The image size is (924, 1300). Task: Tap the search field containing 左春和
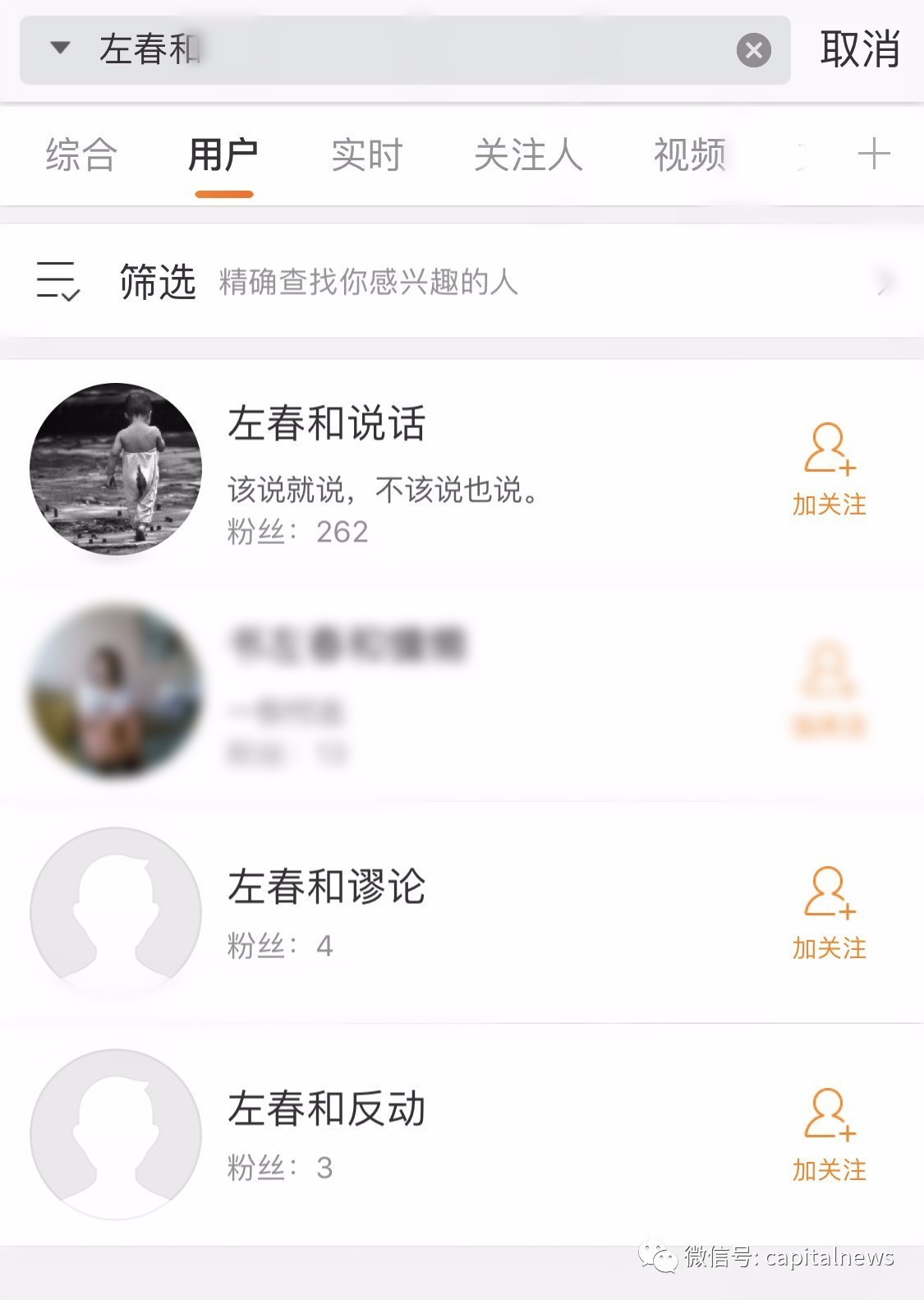pyautogui.click(x=411, y=49)
